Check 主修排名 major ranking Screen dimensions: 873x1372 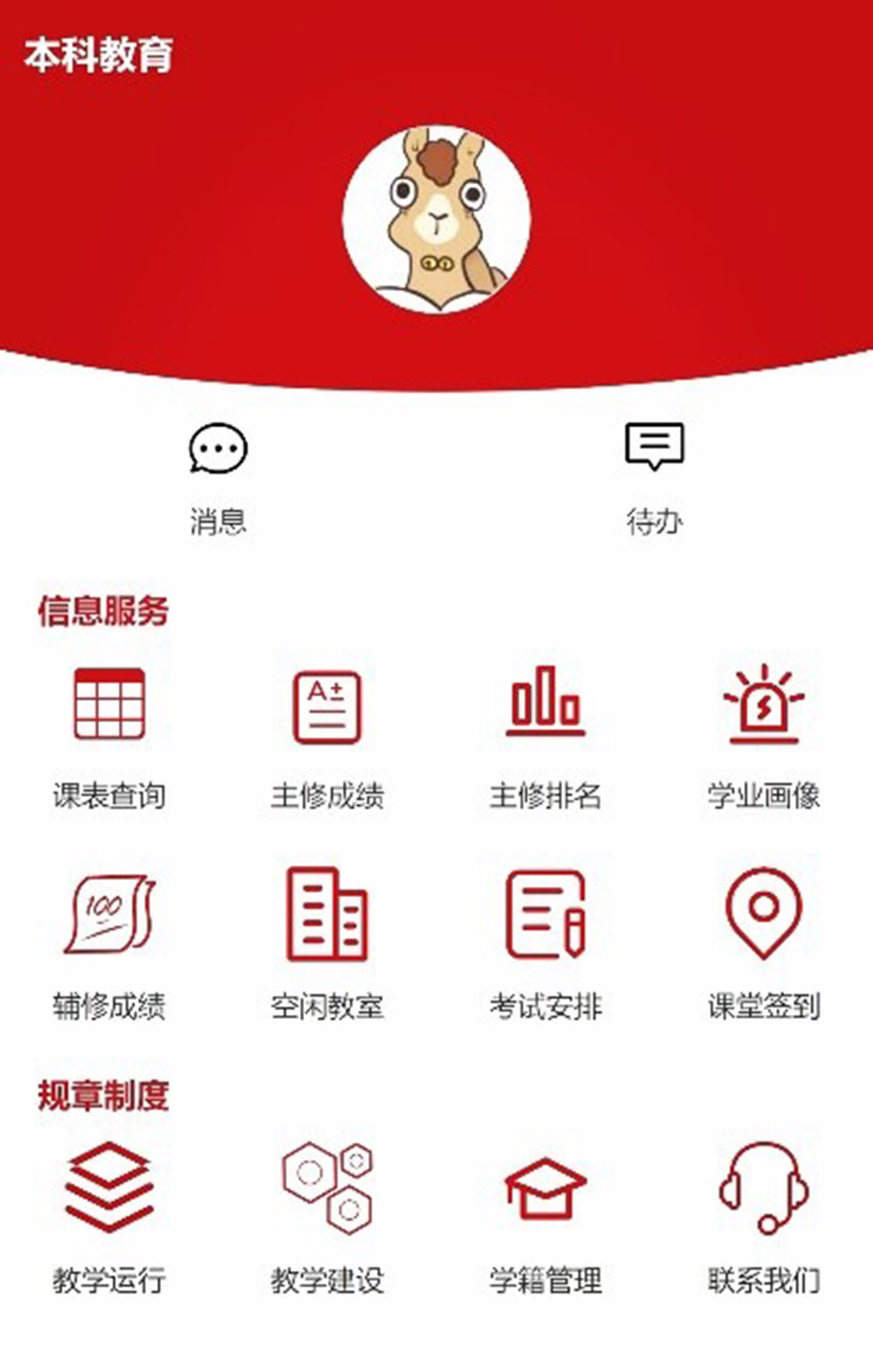point(545,703)
